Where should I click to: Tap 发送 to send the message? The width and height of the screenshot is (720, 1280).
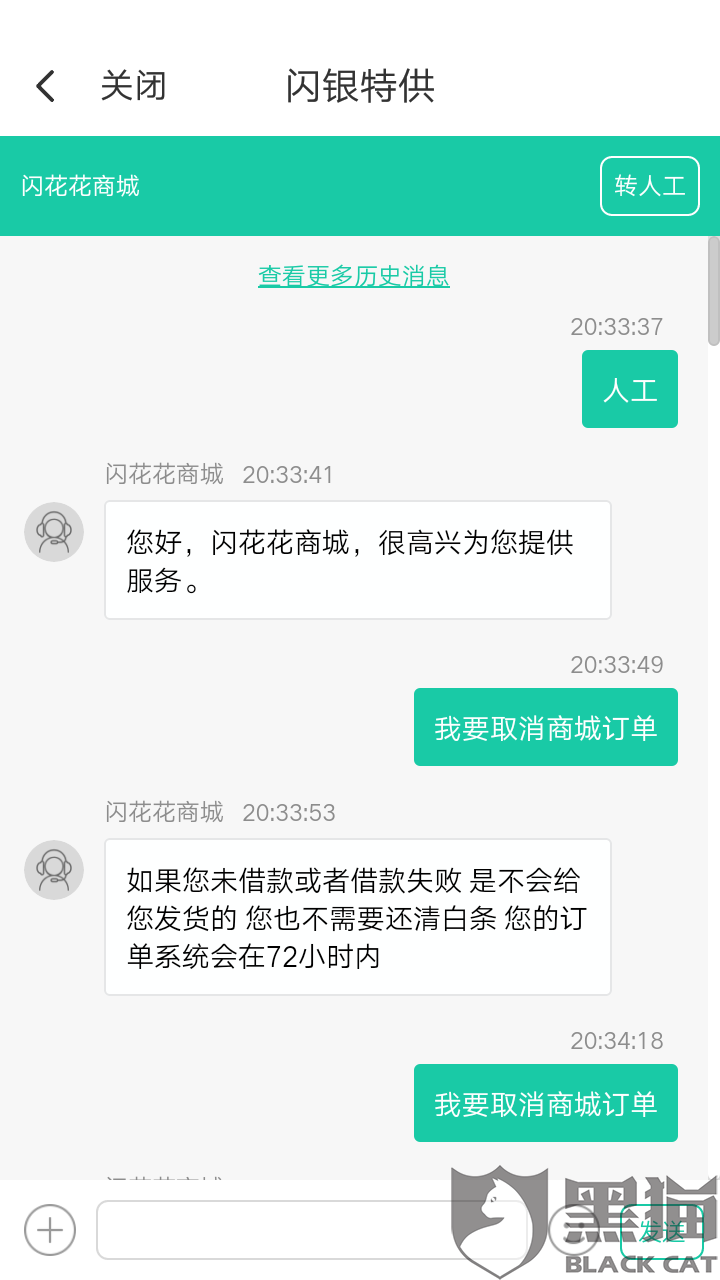click(x=661, y=1231)
